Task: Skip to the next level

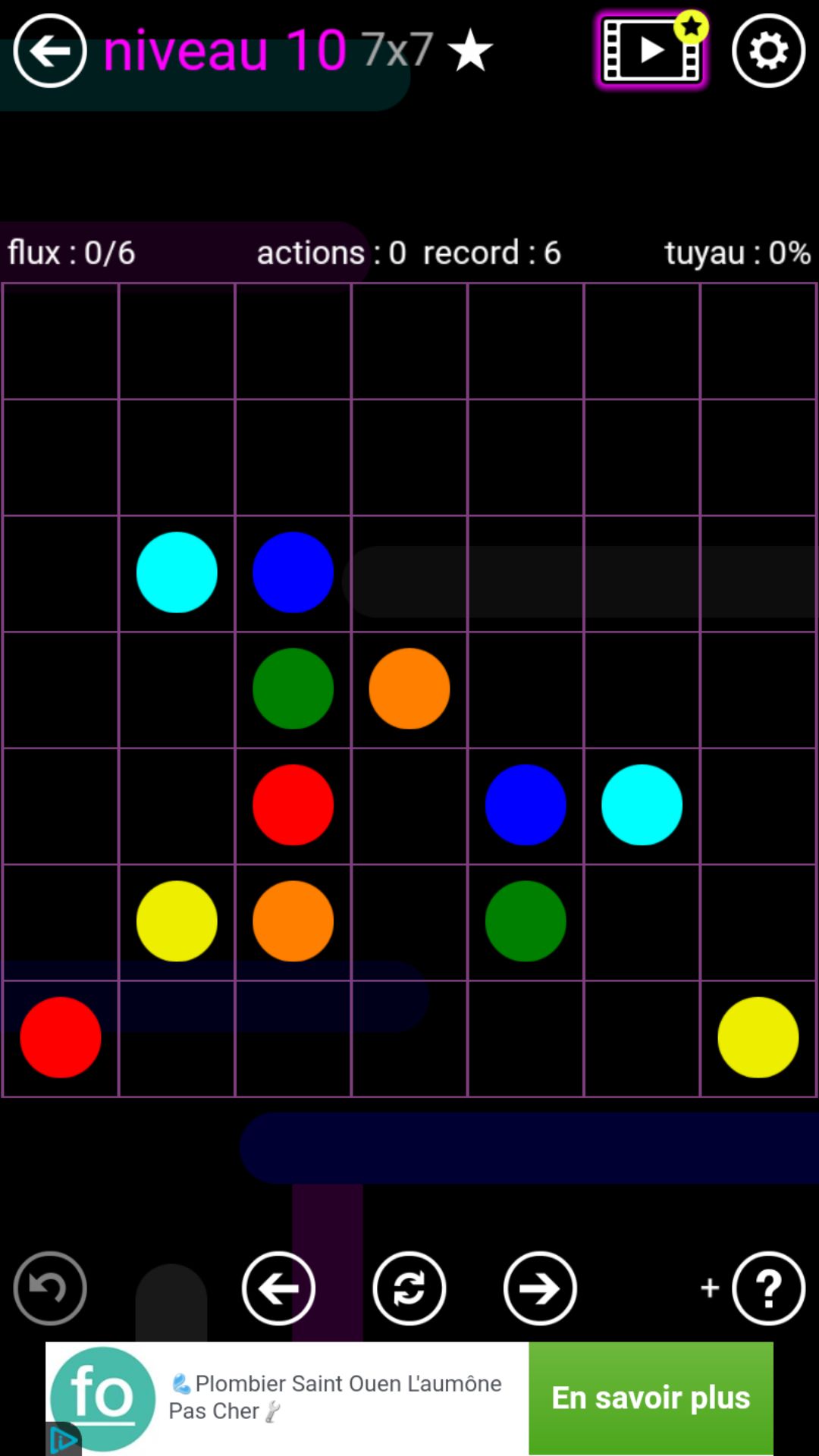Action: click(540, 1288)
